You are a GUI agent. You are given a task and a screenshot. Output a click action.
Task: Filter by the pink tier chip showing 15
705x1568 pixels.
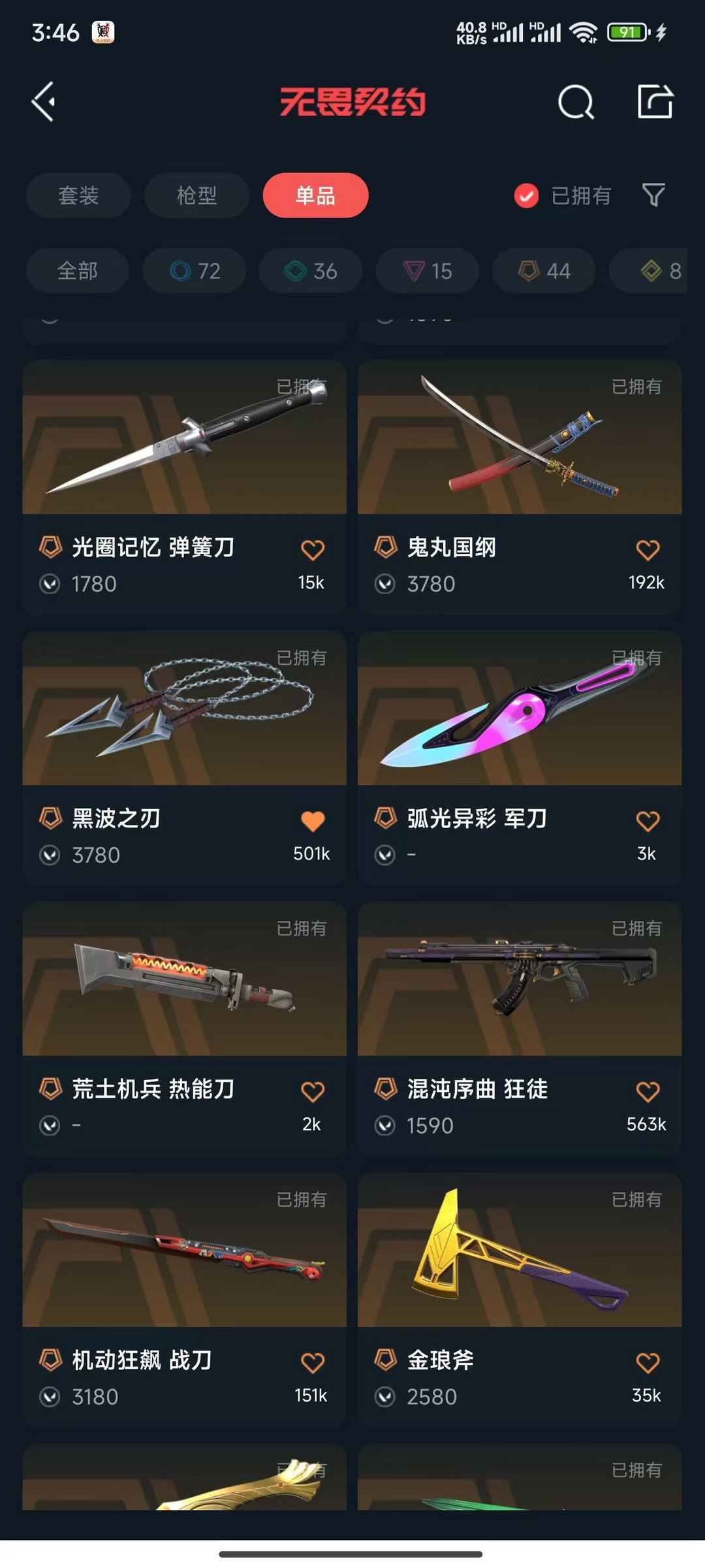click(428, 270)
